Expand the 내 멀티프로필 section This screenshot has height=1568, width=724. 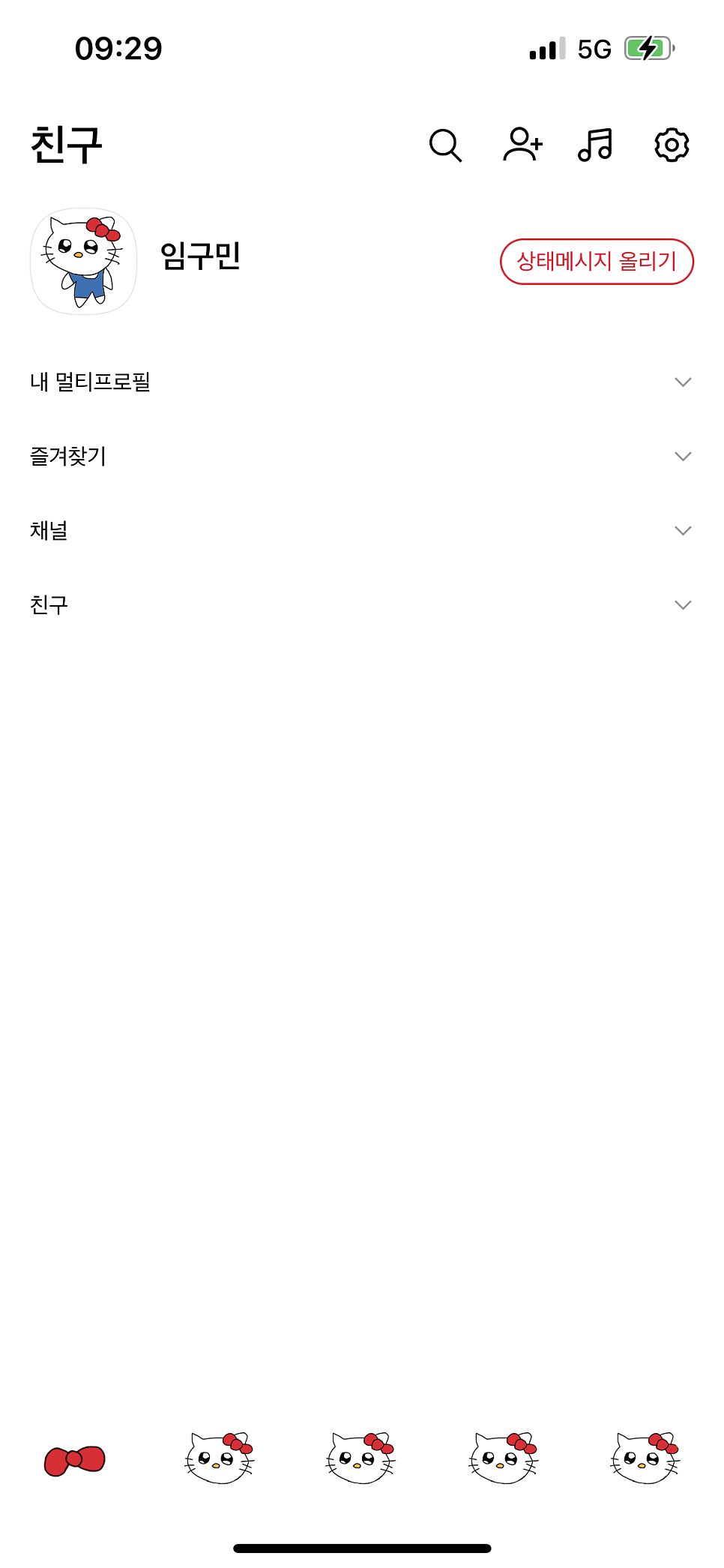pyautogui.click(x=361, y=382)
